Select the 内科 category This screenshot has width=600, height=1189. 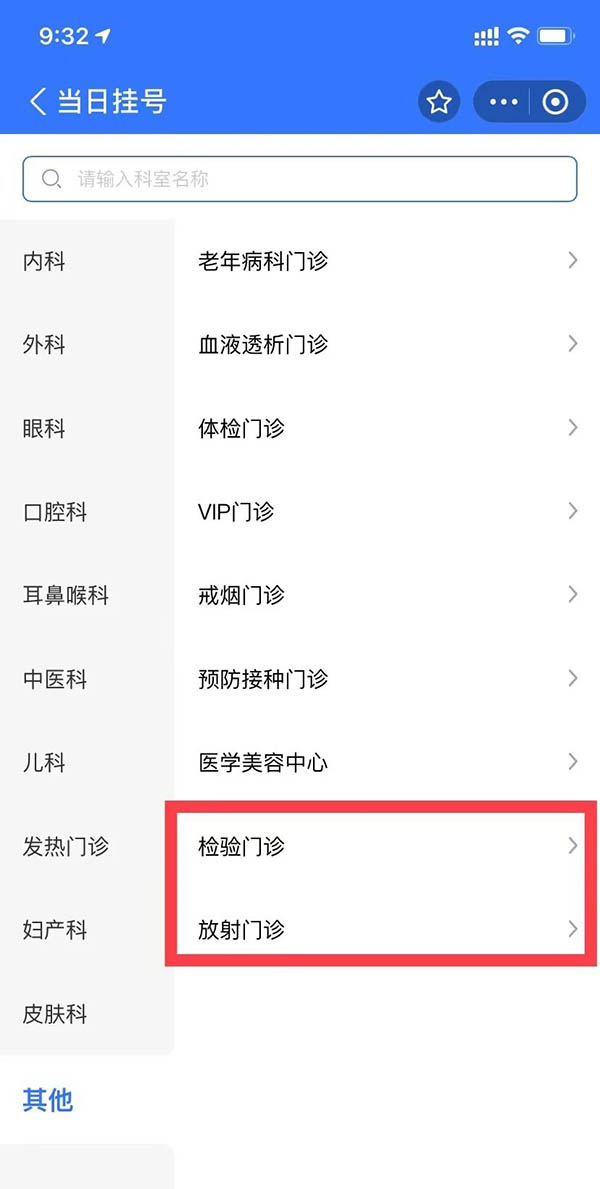click(x=45, y=262)
